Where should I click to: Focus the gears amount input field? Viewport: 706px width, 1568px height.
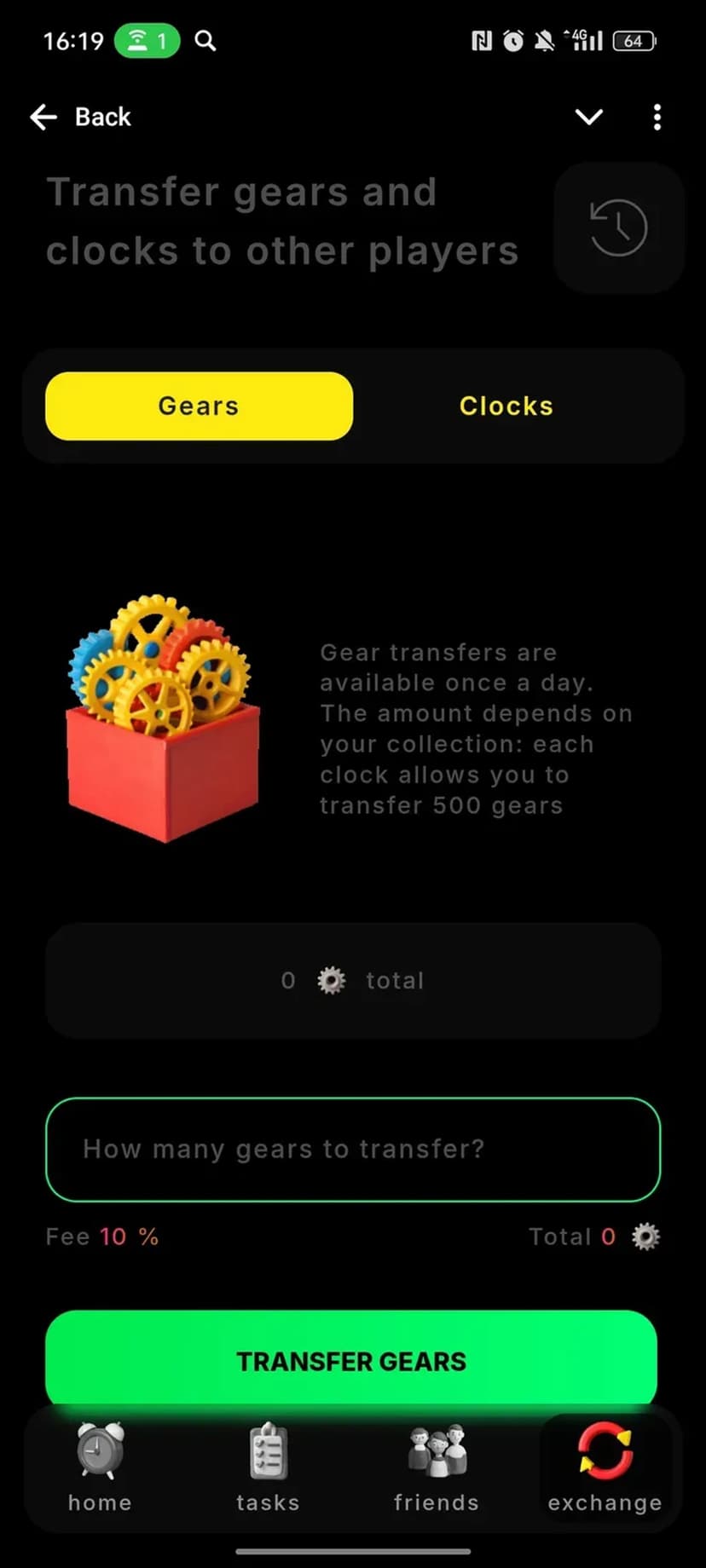click(x=353, y=1150)
